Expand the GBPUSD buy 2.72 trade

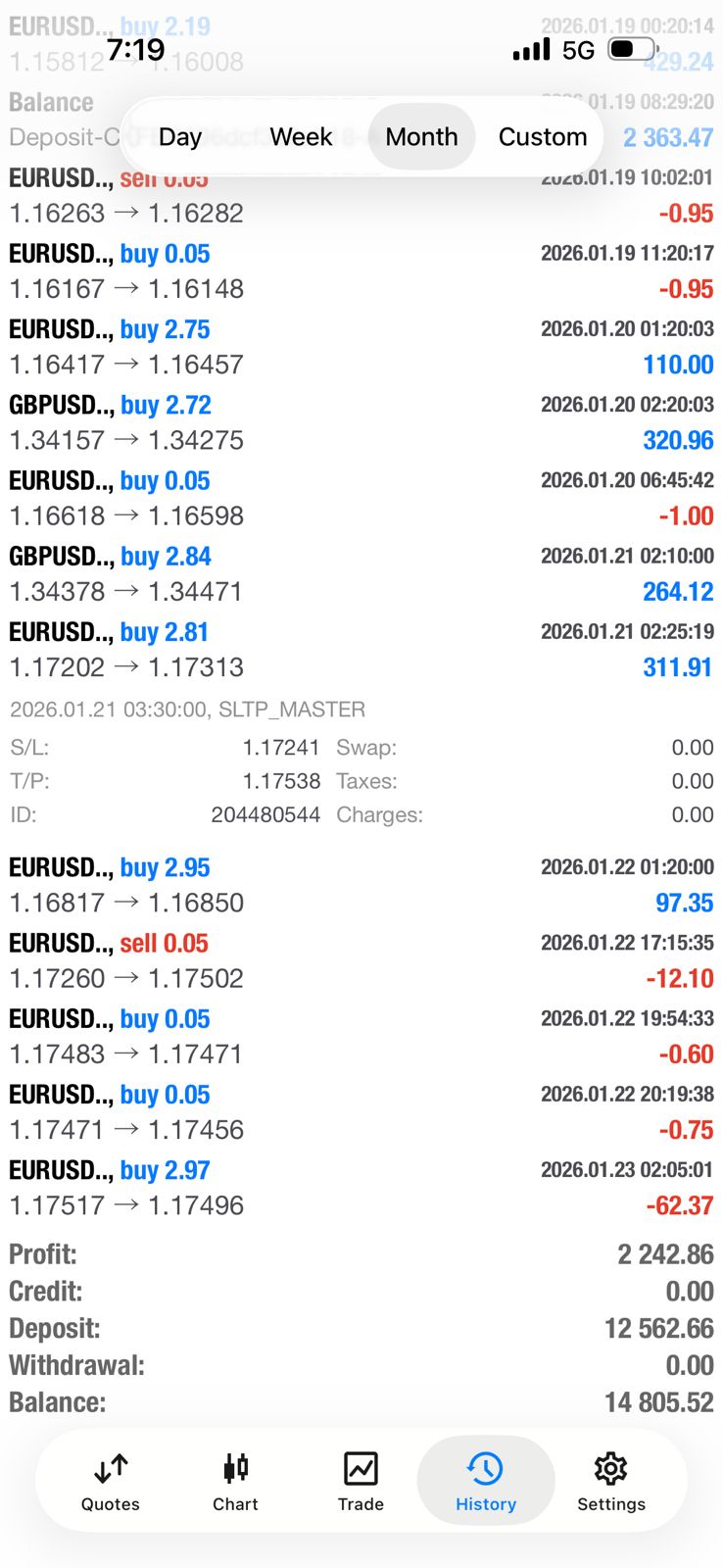[x=361, y=422]
